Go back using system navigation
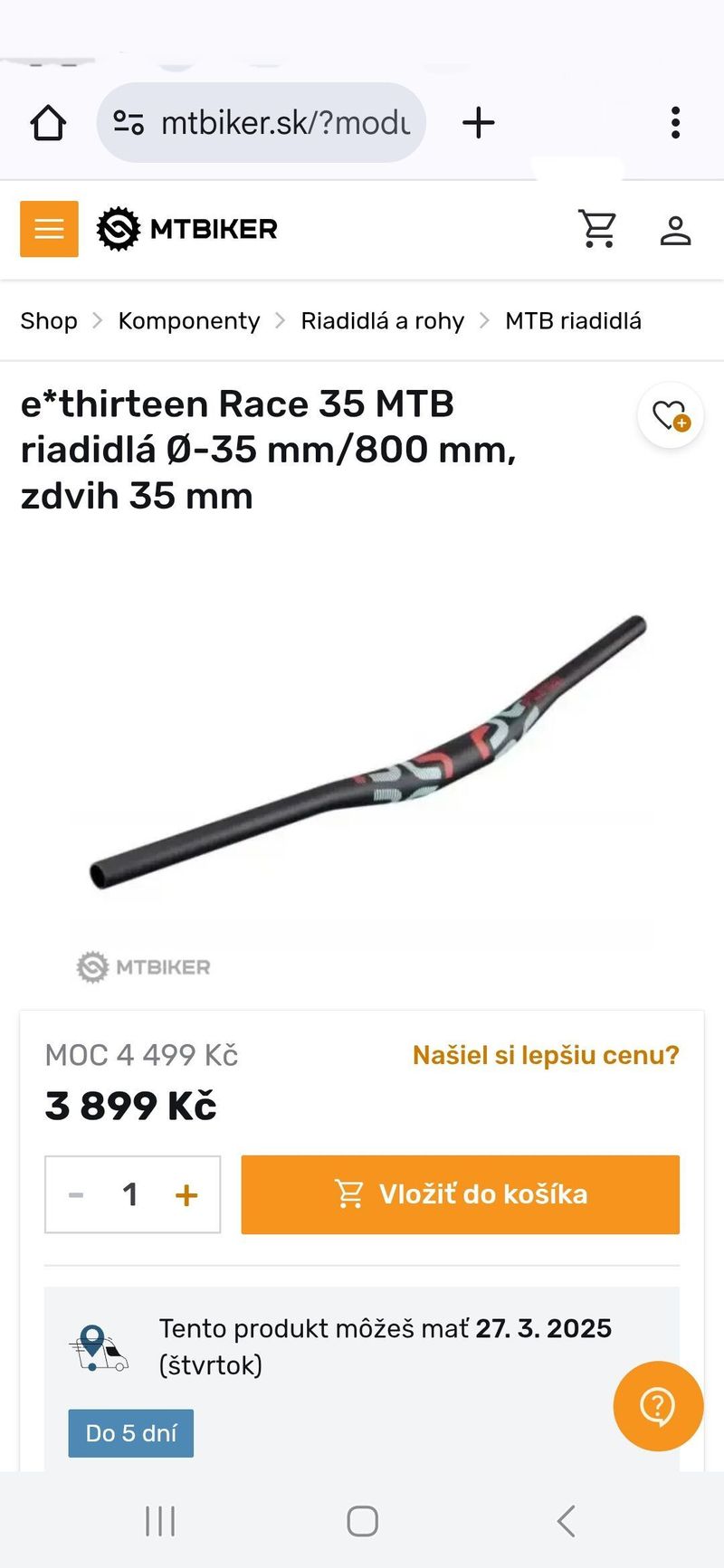 [x=567, y=1521]
